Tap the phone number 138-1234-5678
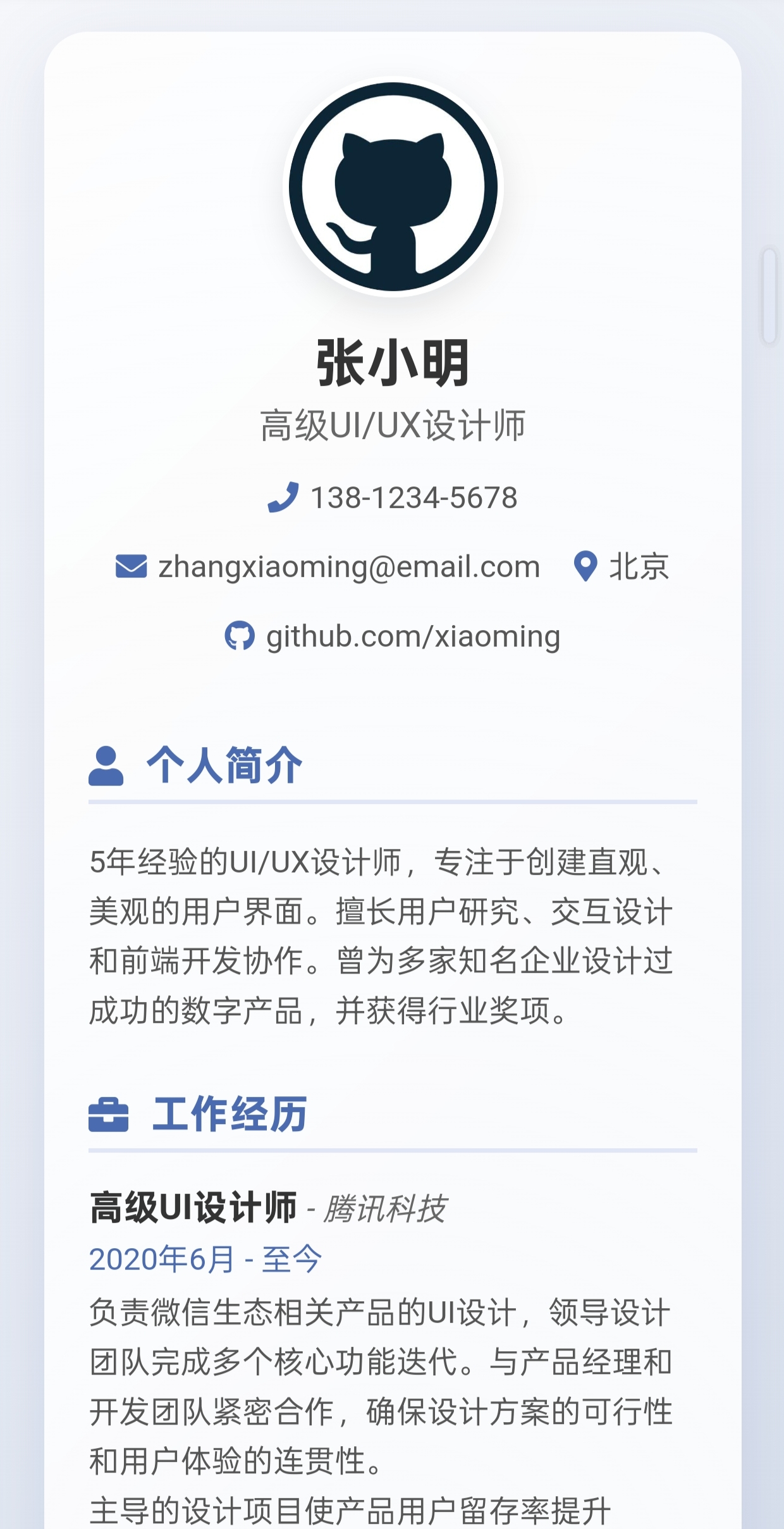The height and width of the screenshot is (1529, 784). [413, 498]
